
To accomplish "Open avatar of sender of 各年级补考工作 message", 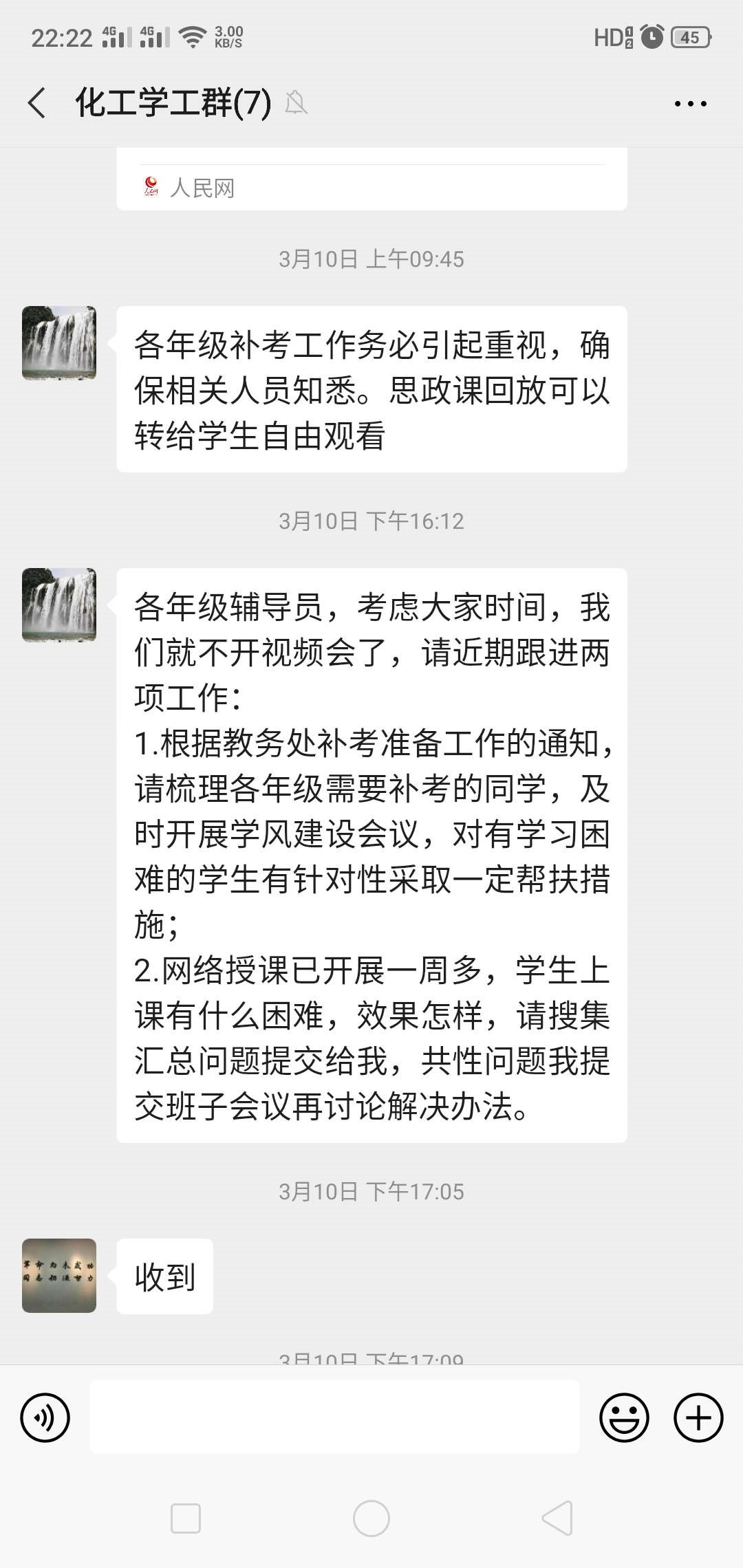I will pos(59,342).
